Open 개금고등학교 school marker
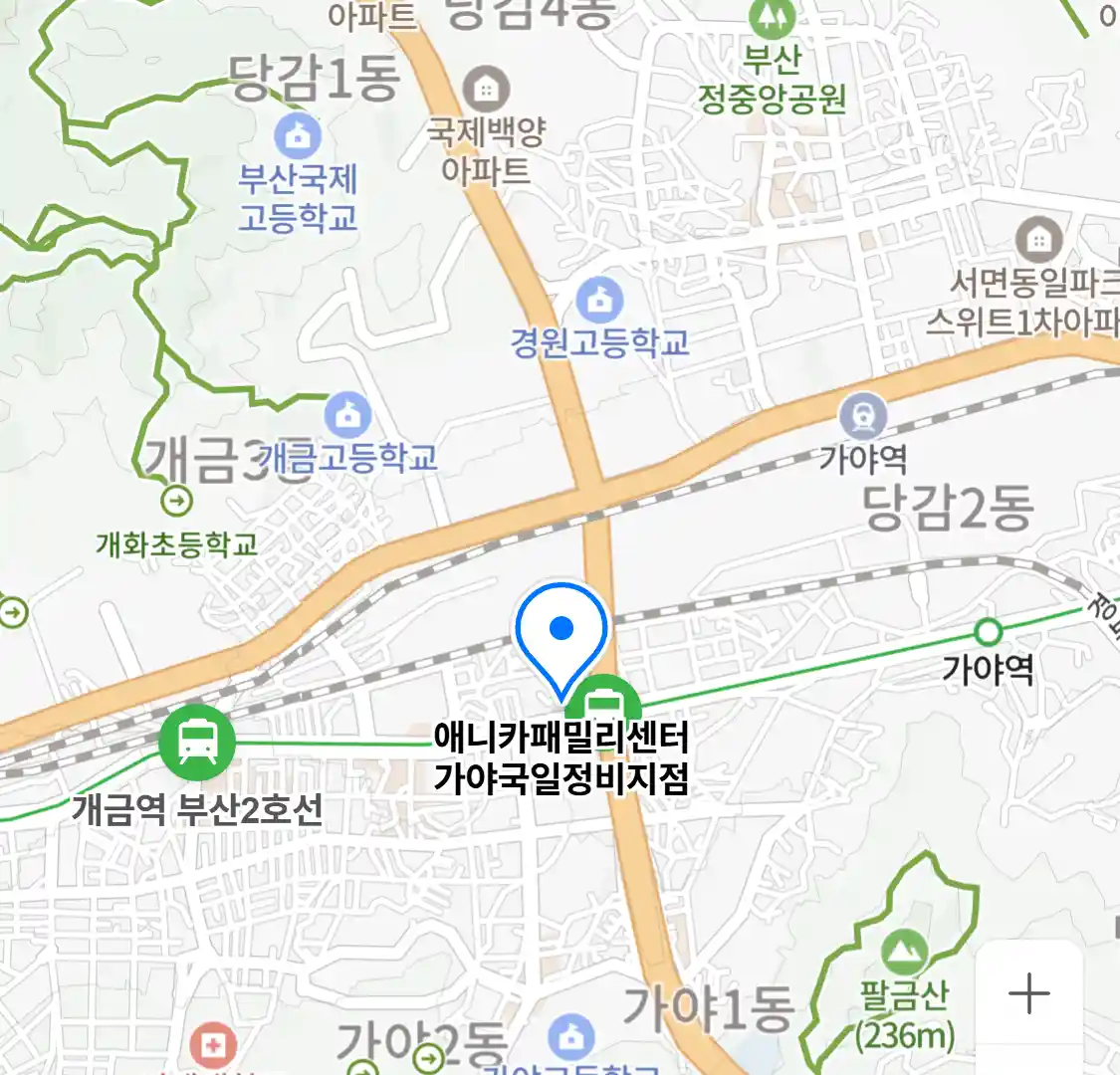Viewport: 1120px width, 1075px height. point(347,414)
